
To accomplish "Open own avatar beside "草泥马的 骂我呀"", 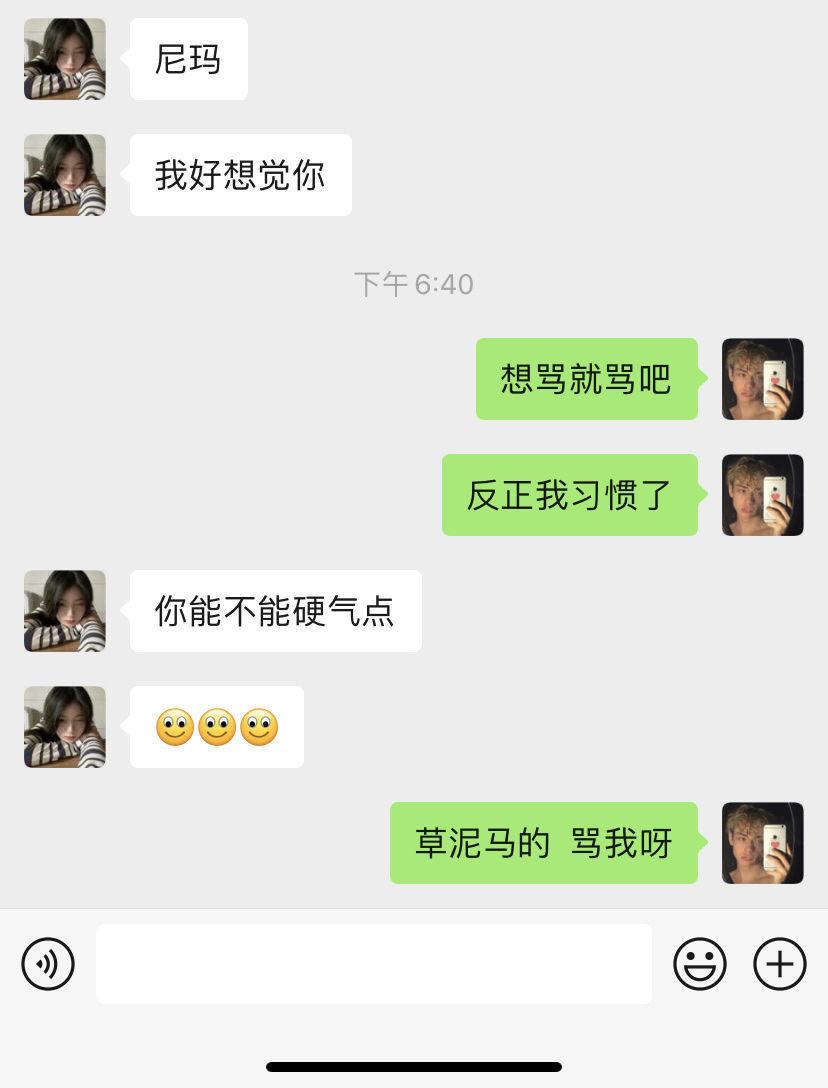I will [763, 843].
